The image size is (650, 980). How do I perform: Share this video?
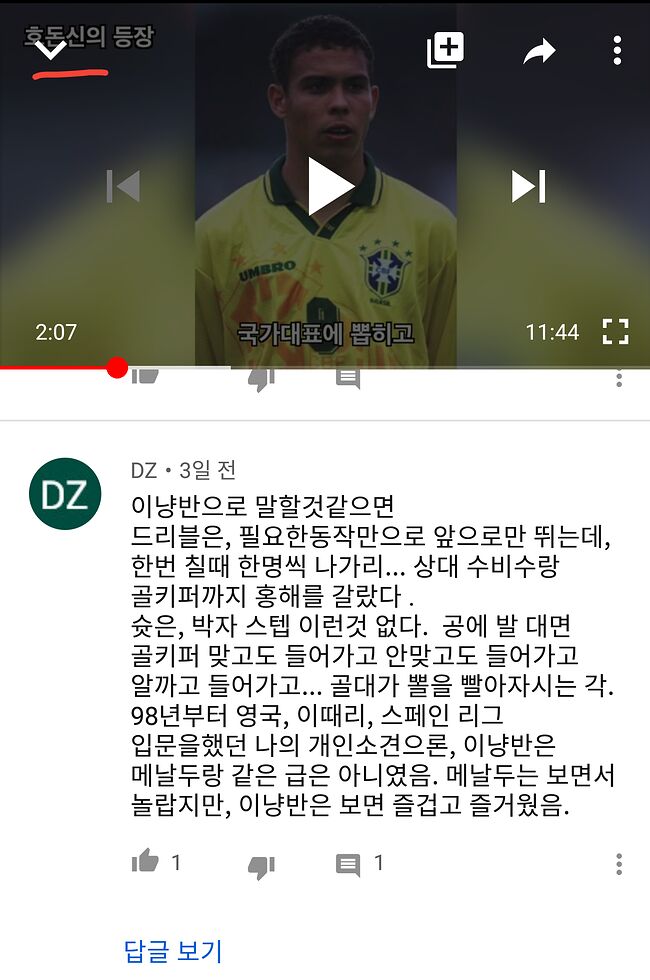tap(539, 51)
